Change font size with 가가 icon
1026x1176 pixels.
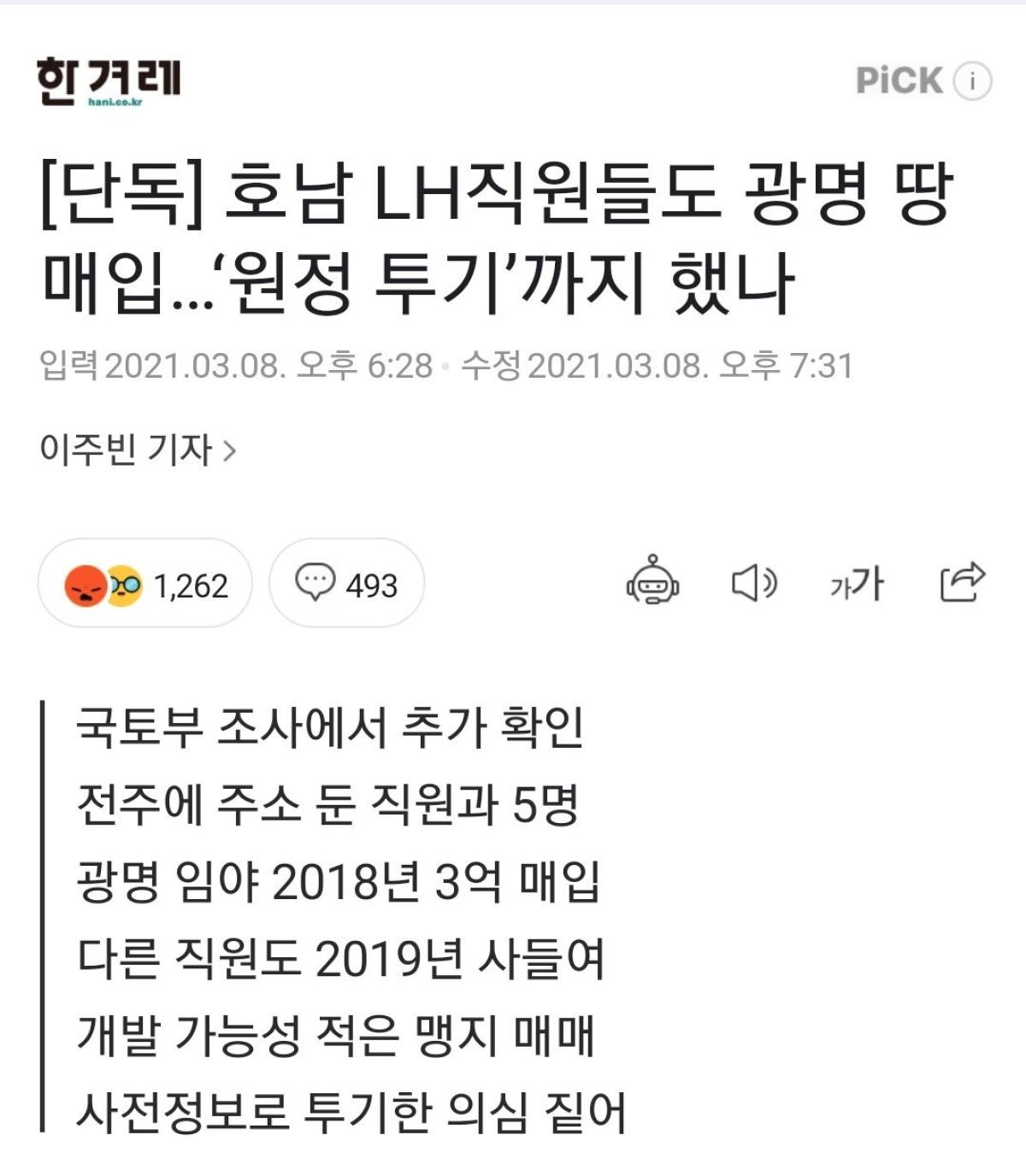click(x=857, y=584)
